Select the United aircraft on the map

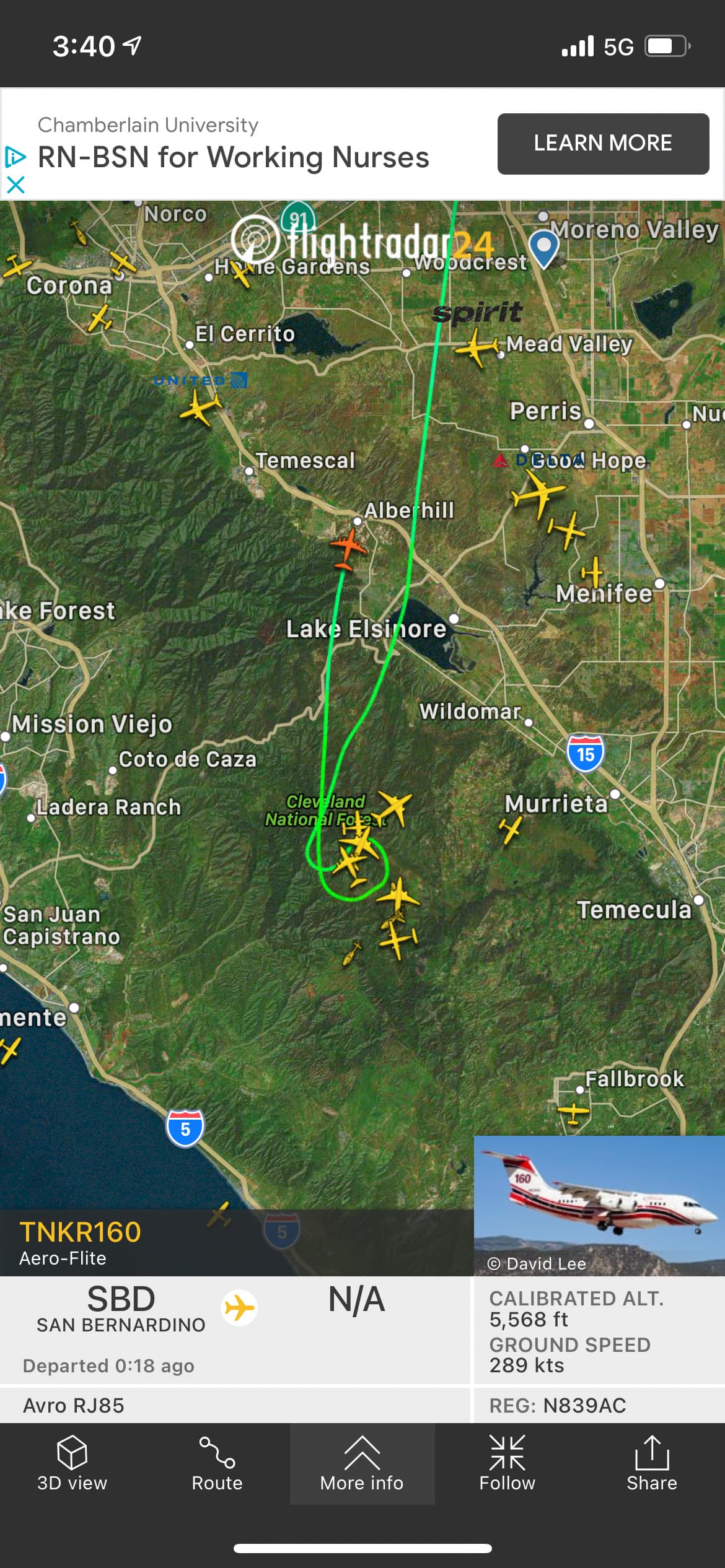click(200, 408)
